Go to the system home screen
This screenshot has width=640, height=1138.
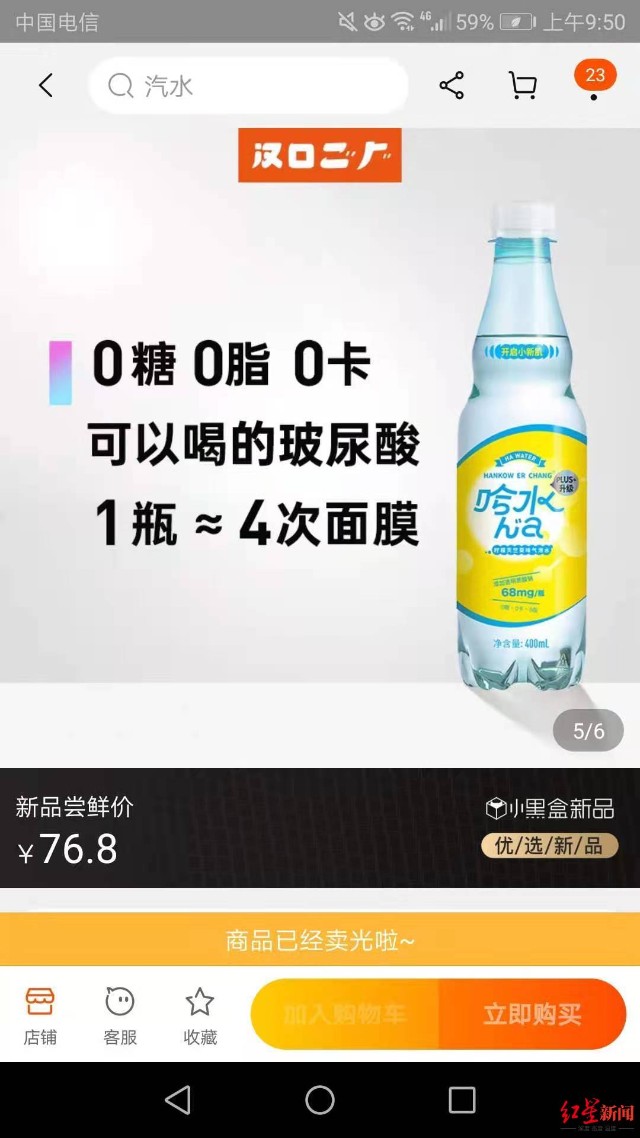pos(320,1100)
